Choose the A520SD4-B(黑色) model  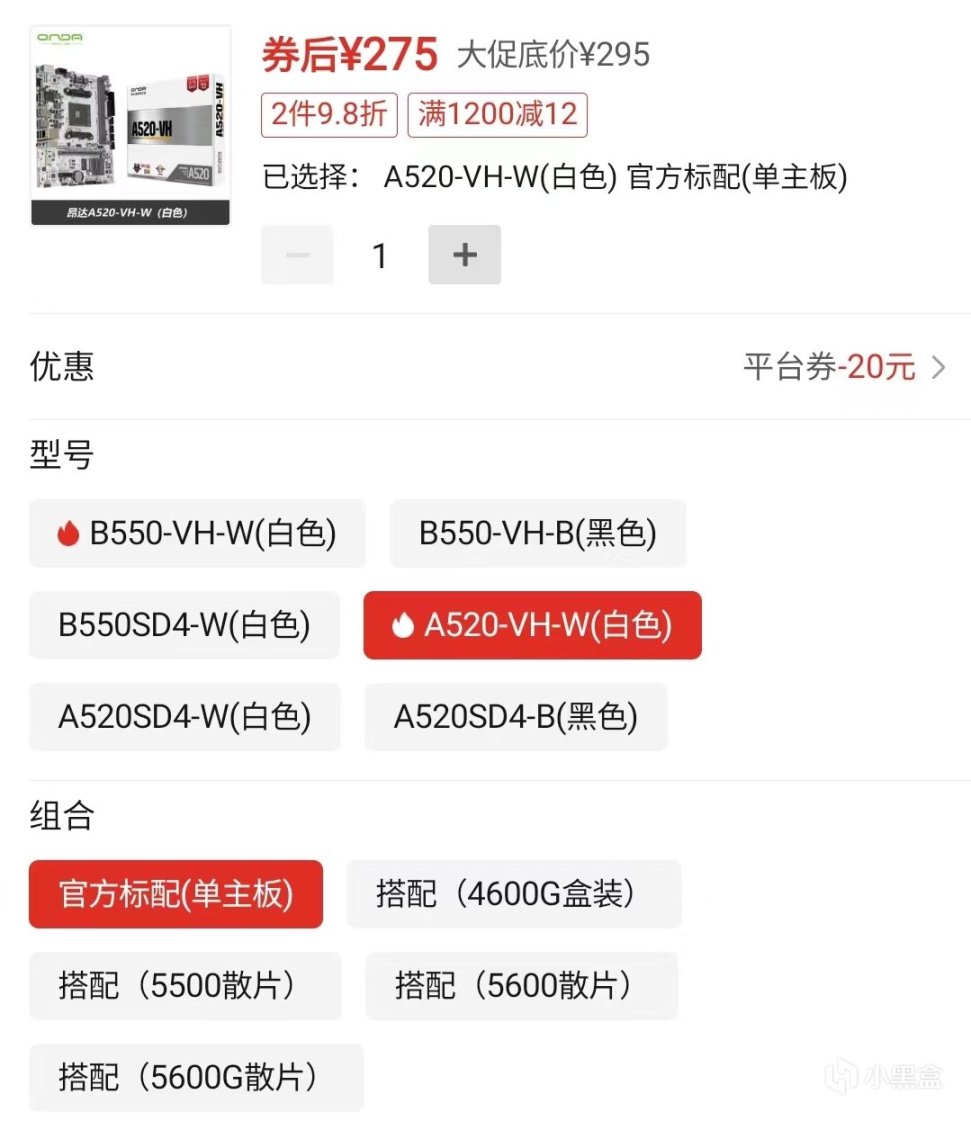click(515, 716)
